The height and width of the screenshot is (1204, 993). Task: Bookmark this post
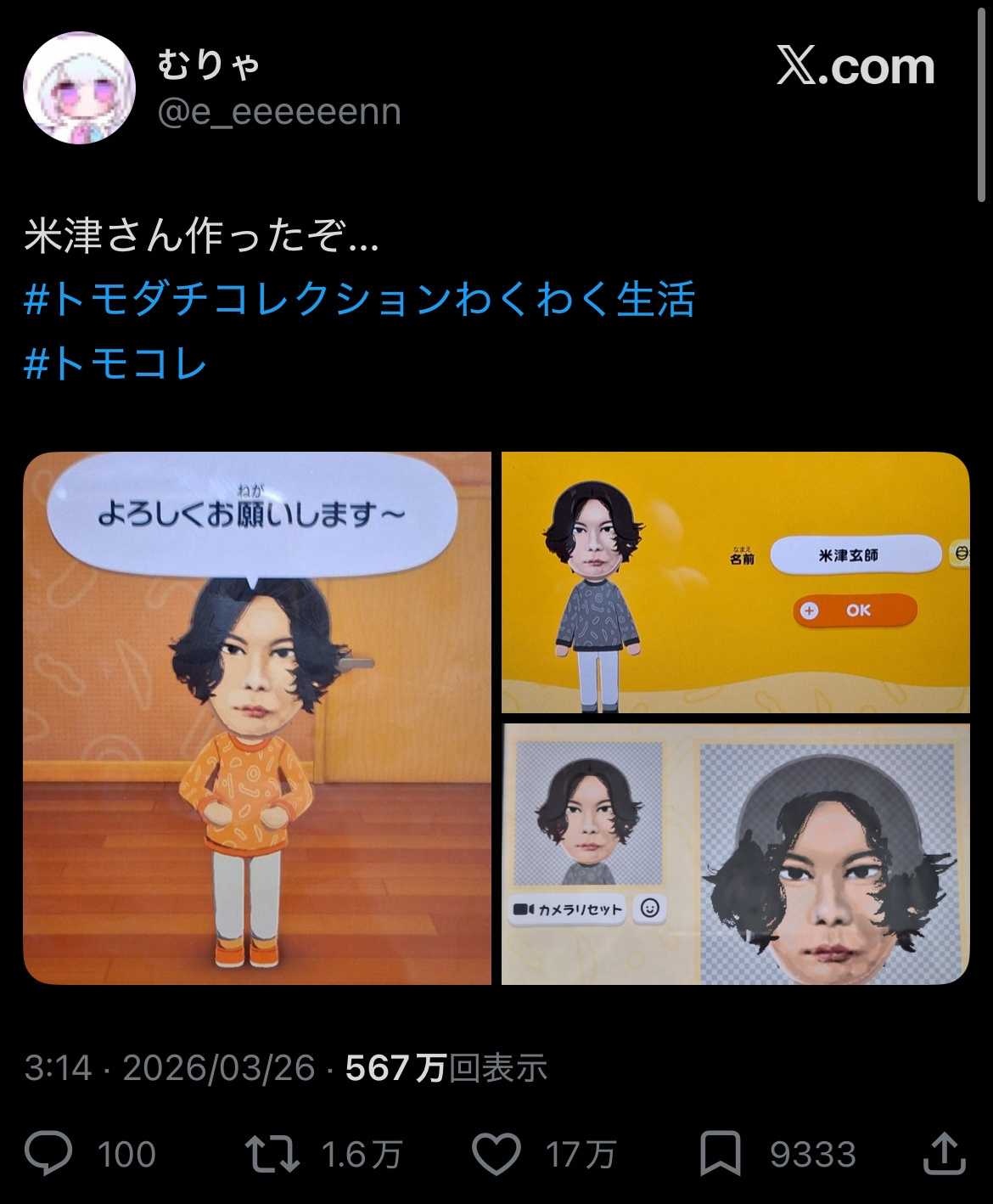(720, 1155)
